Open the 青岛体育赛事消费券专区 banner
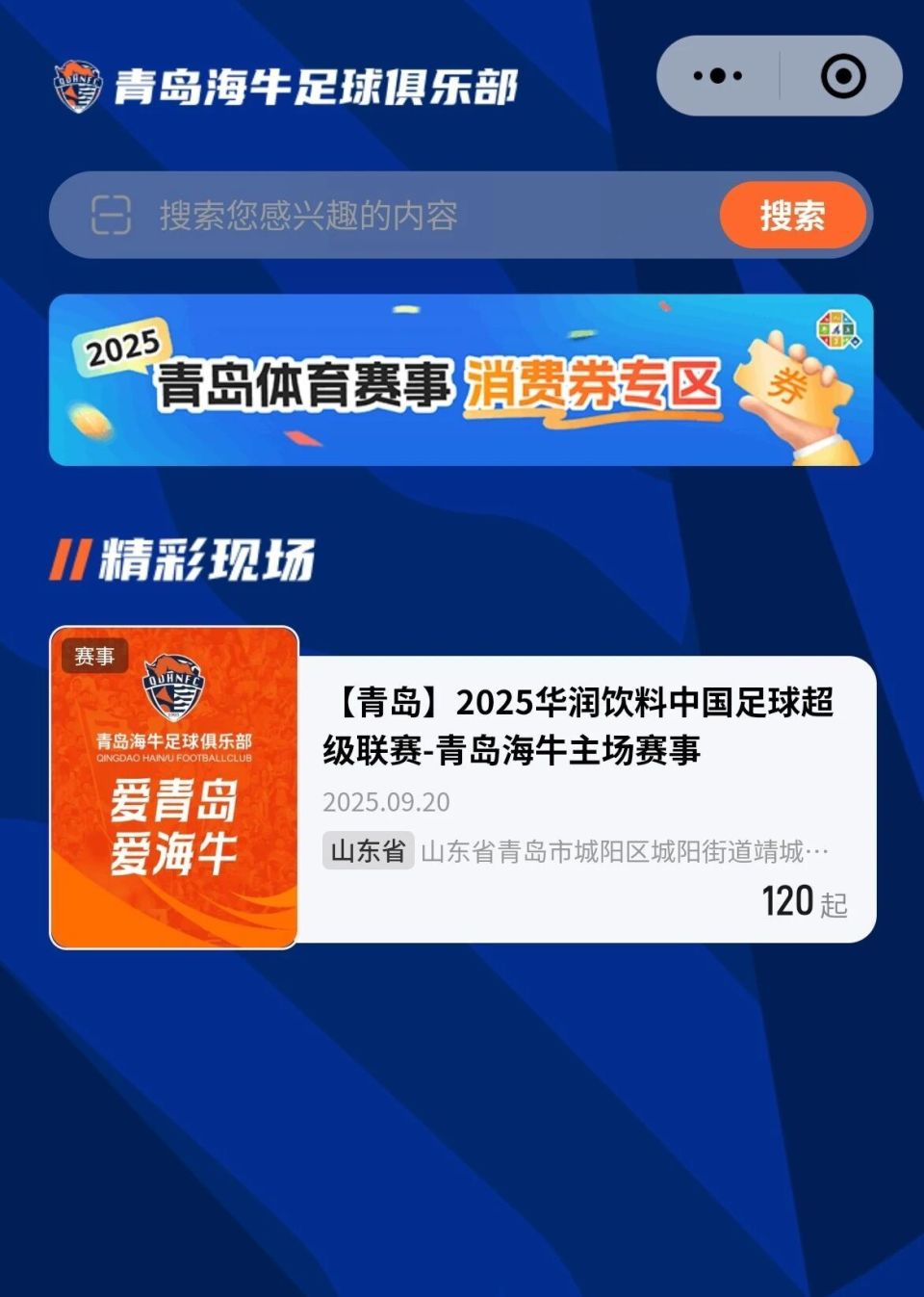The image size is (924, 1297). [461, 380]
